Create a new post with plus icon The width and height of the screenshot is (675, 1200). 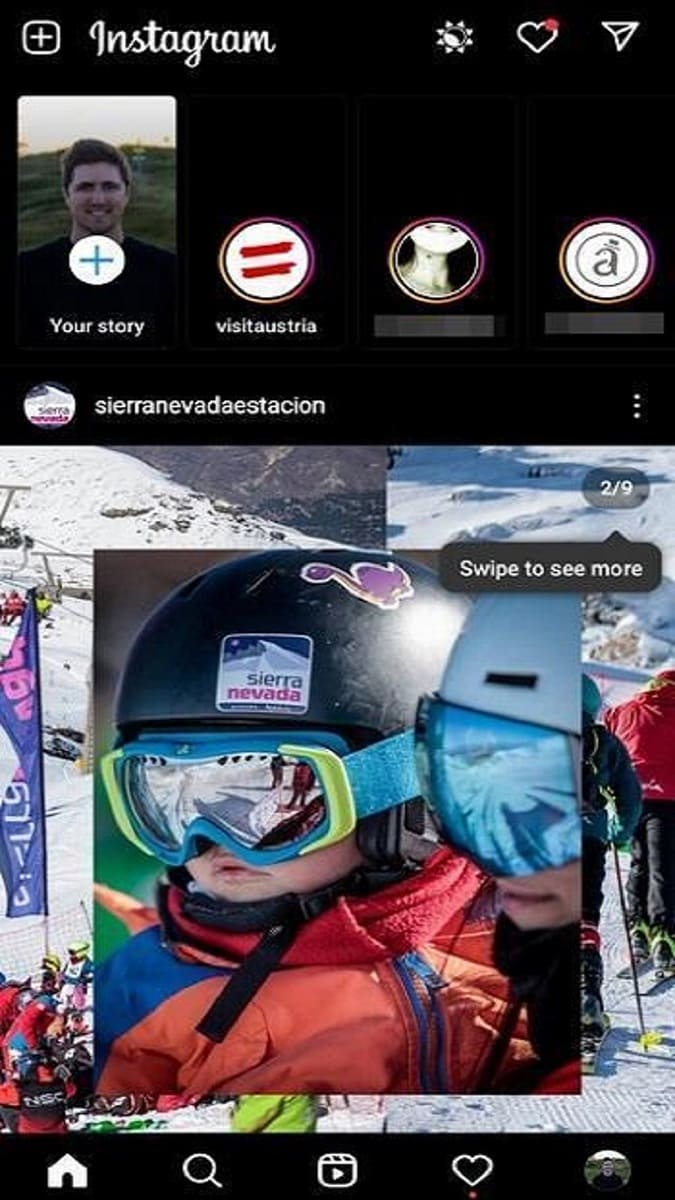click(x=41, y=39)
